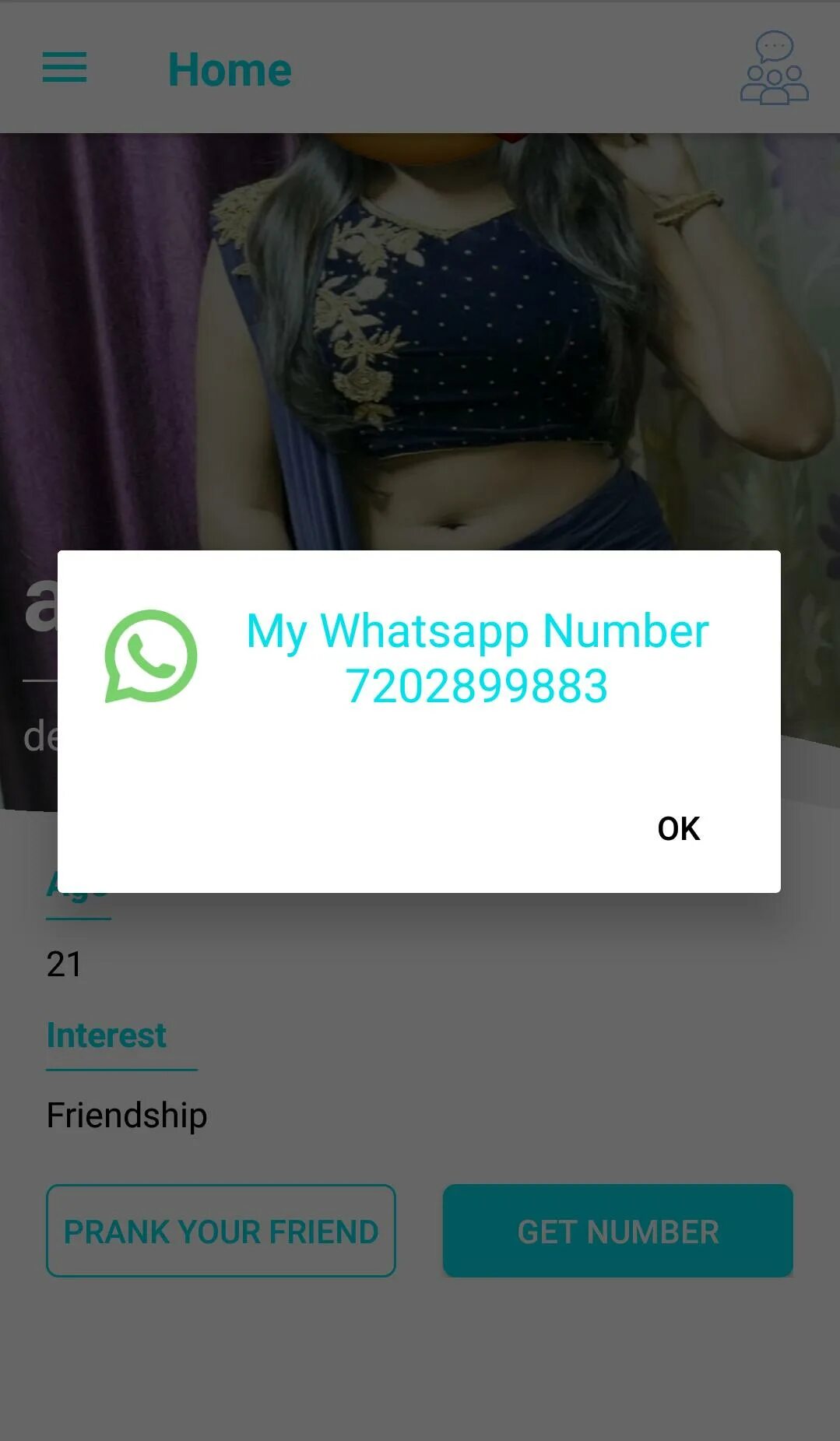840x1441 pixels.
Task: Open the hamburger drawer menu
Action: [65, 68]
